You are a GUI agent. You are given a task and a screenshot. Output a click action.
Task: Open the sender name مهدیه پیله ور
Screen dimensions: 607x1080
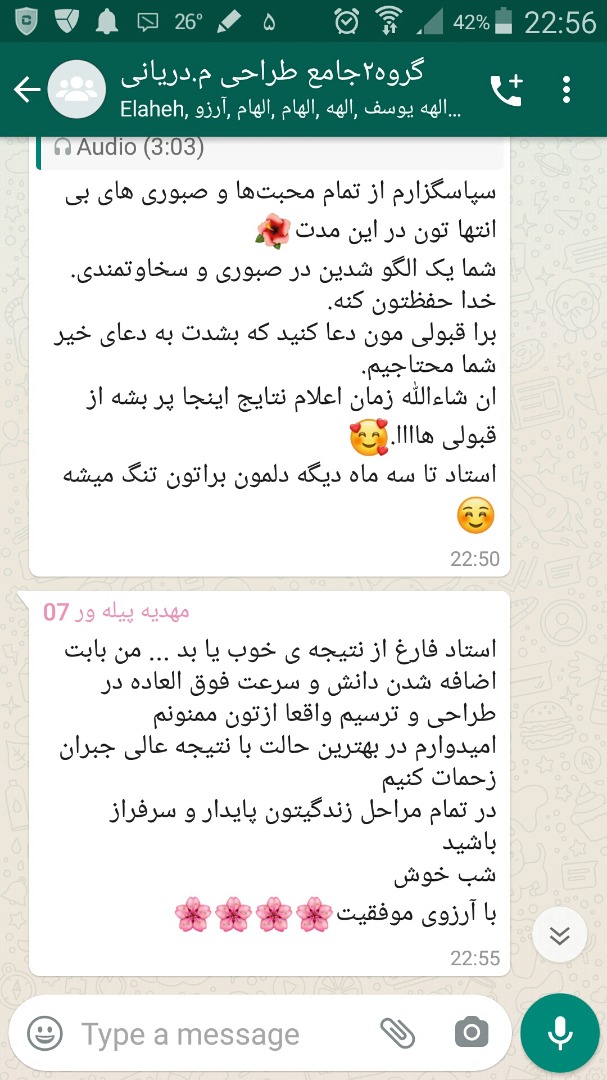[x=116, y=612]
